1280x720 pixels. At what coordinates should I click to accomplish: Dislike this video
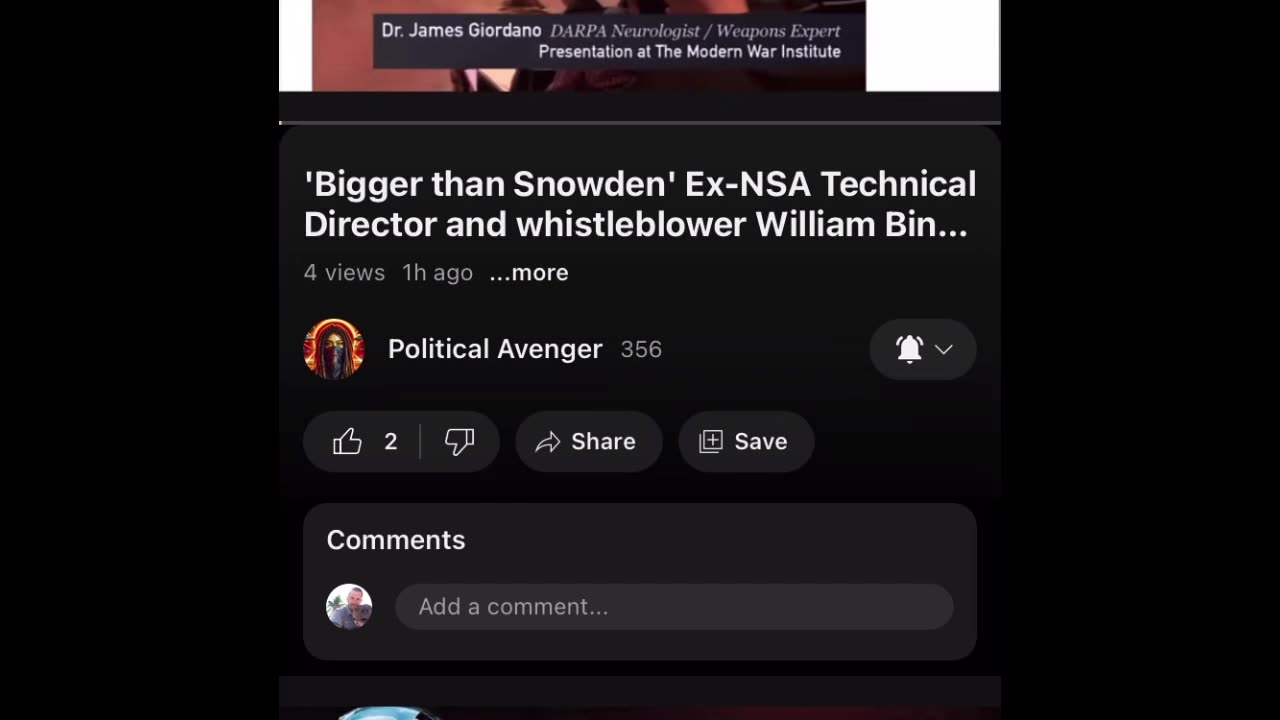tap(459, 441)
